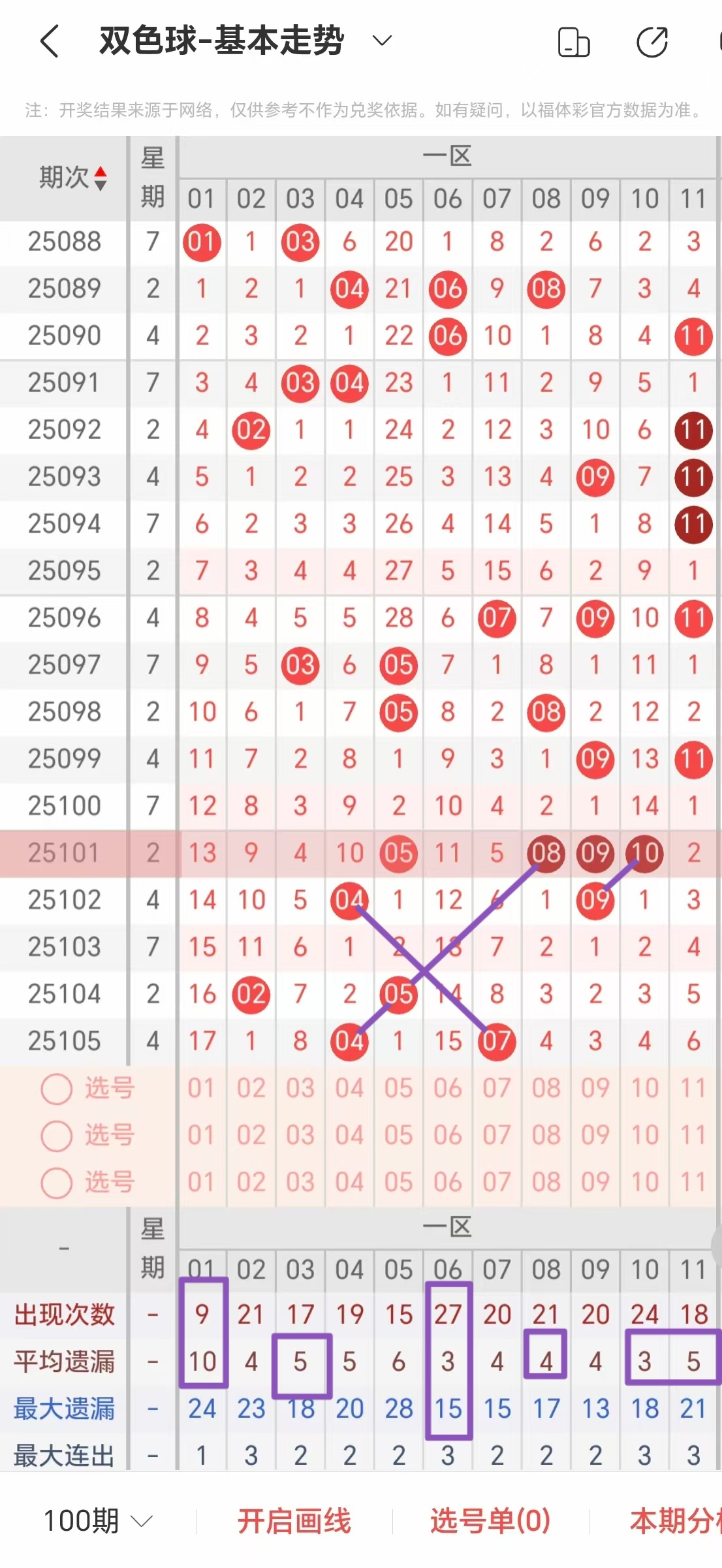
Task: Switch the screen orientation icon
Action: 574,42
